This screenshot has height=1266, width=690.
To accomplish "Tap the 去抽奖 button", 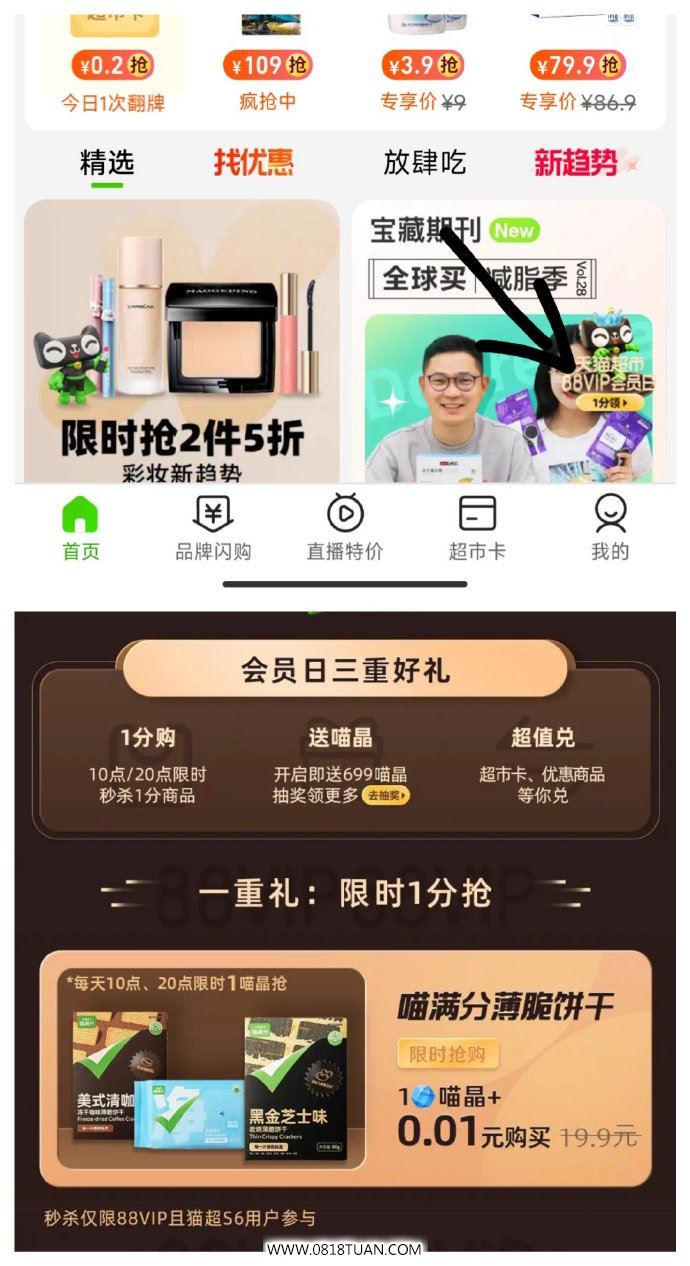I will [386, 796].
